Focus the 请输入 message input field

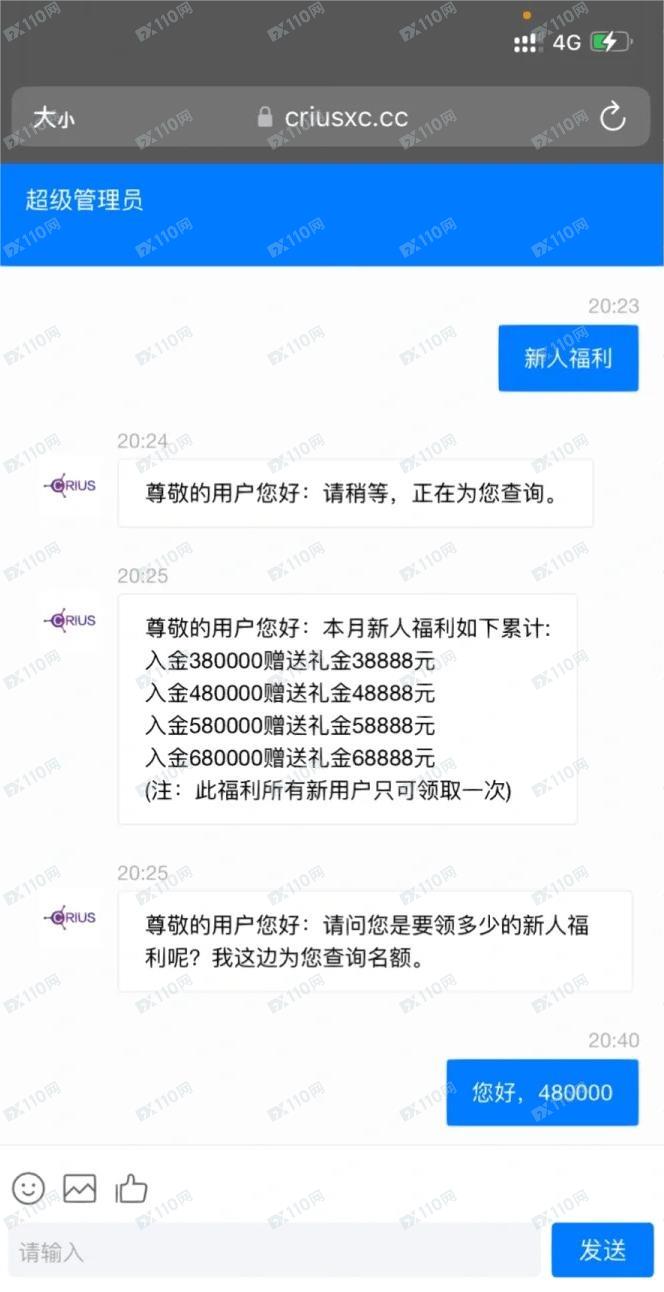point(275,1250)
